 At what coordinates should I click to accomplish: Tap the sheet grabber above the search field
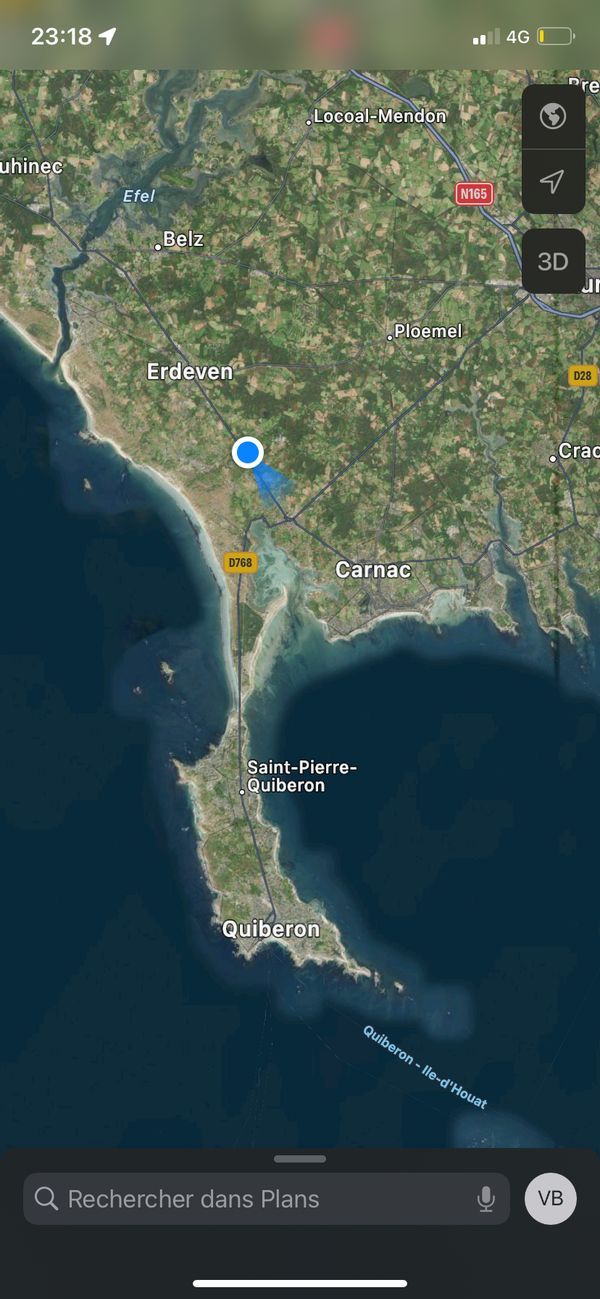click(300, 1159)
